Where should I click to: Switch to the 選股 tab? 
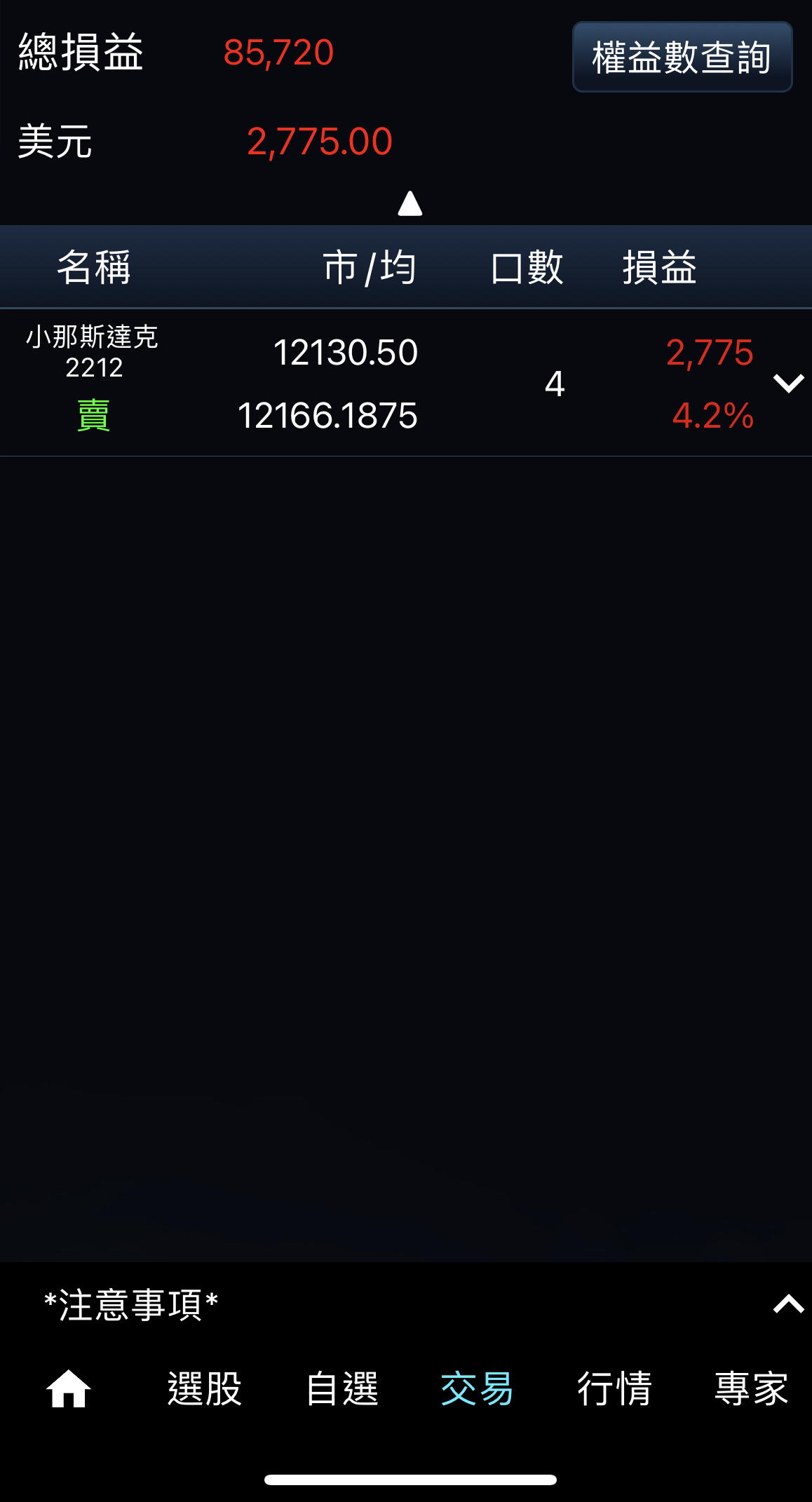point(204,1388)
